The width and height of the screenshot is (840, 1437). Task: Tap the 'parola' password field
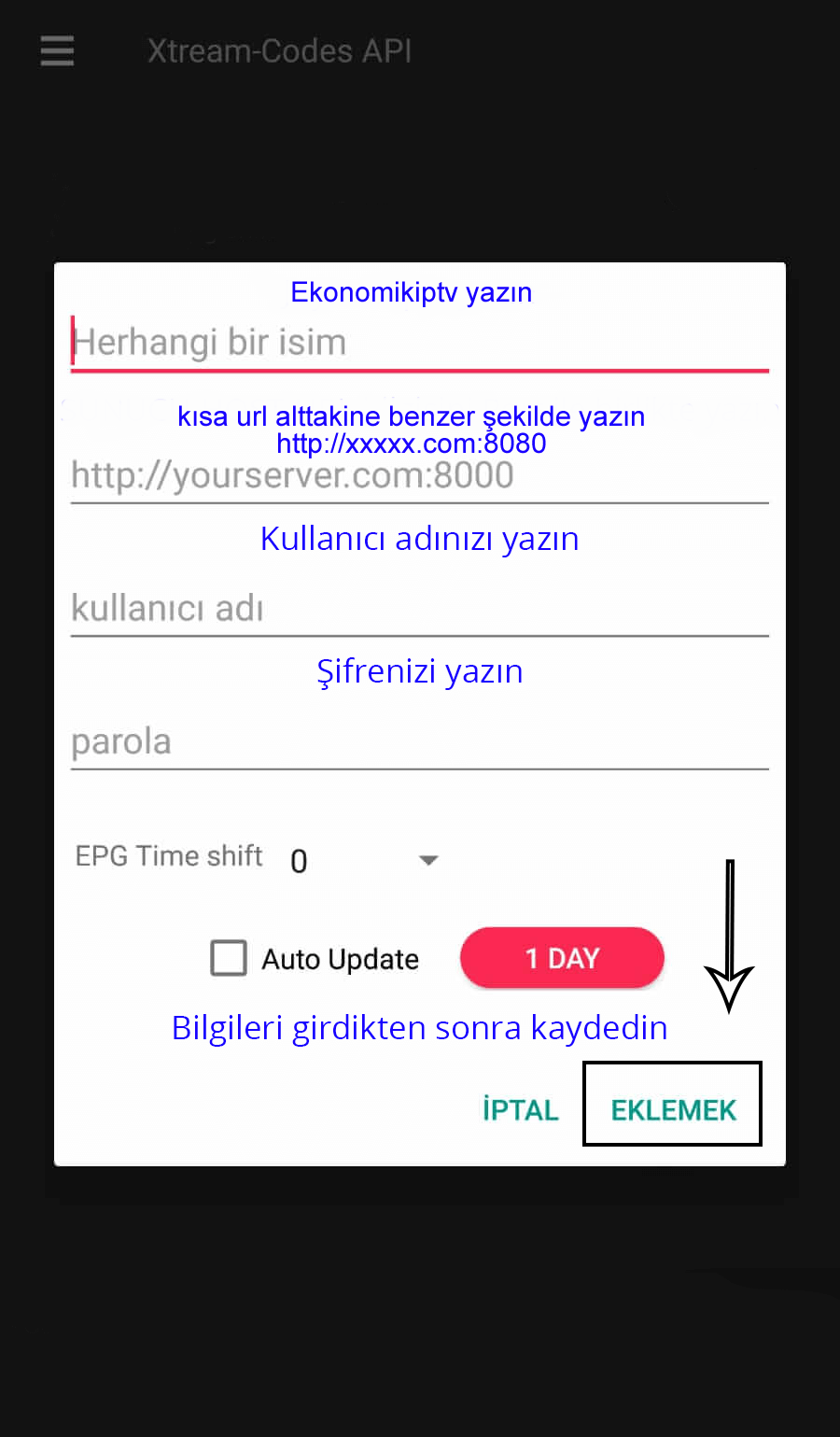click(x=419, y=742)
